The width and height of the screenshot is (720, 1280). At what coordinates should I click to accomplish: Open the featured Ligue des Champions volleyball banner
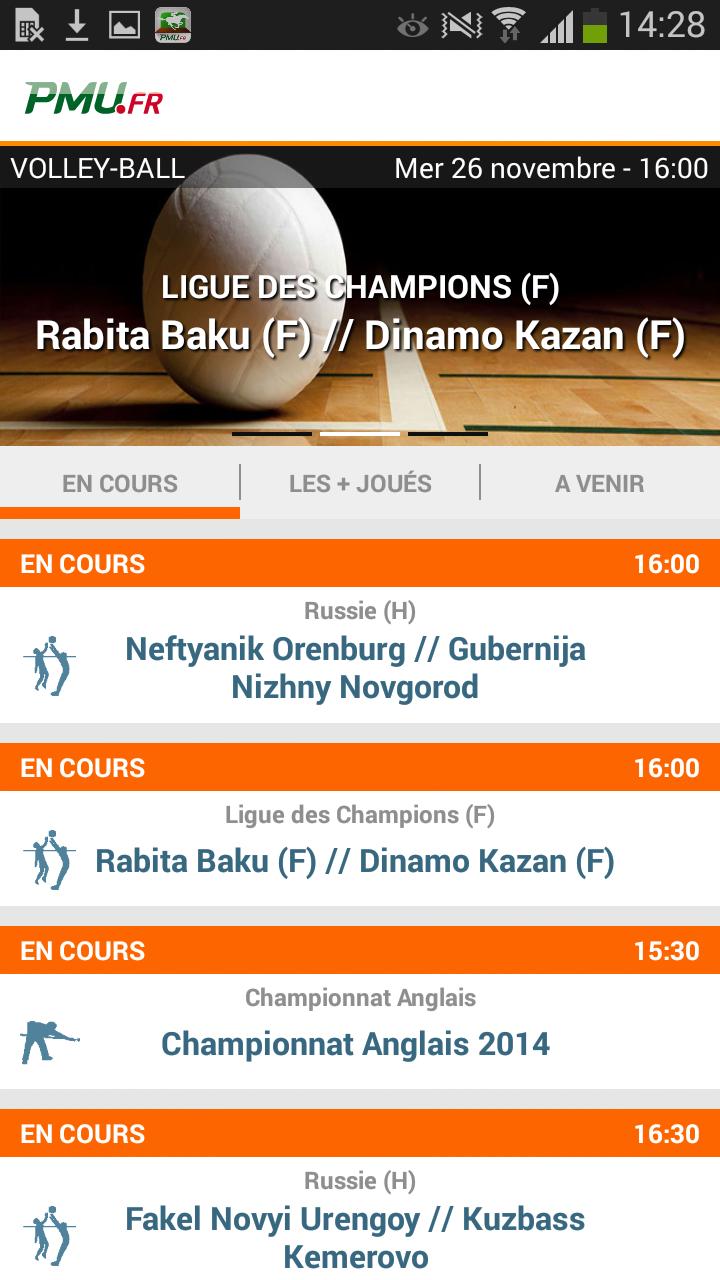(360, 312)
